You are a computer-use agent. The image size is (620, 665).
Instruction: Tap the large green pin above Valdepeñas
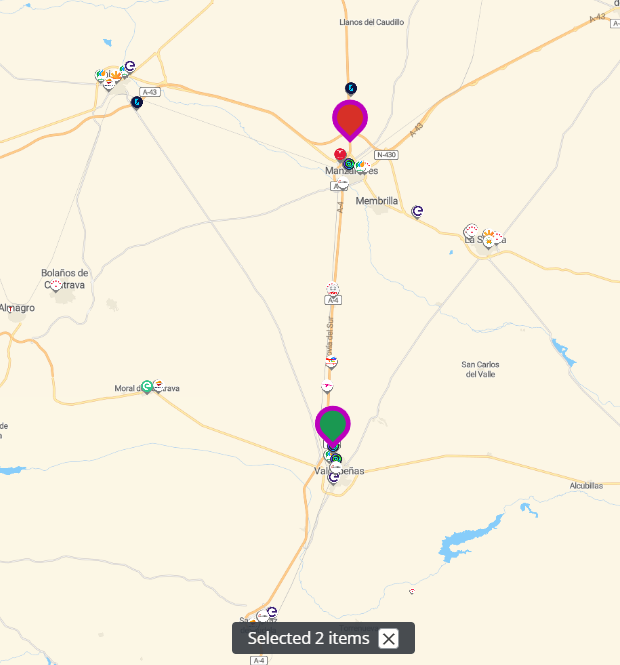(333, 426)
